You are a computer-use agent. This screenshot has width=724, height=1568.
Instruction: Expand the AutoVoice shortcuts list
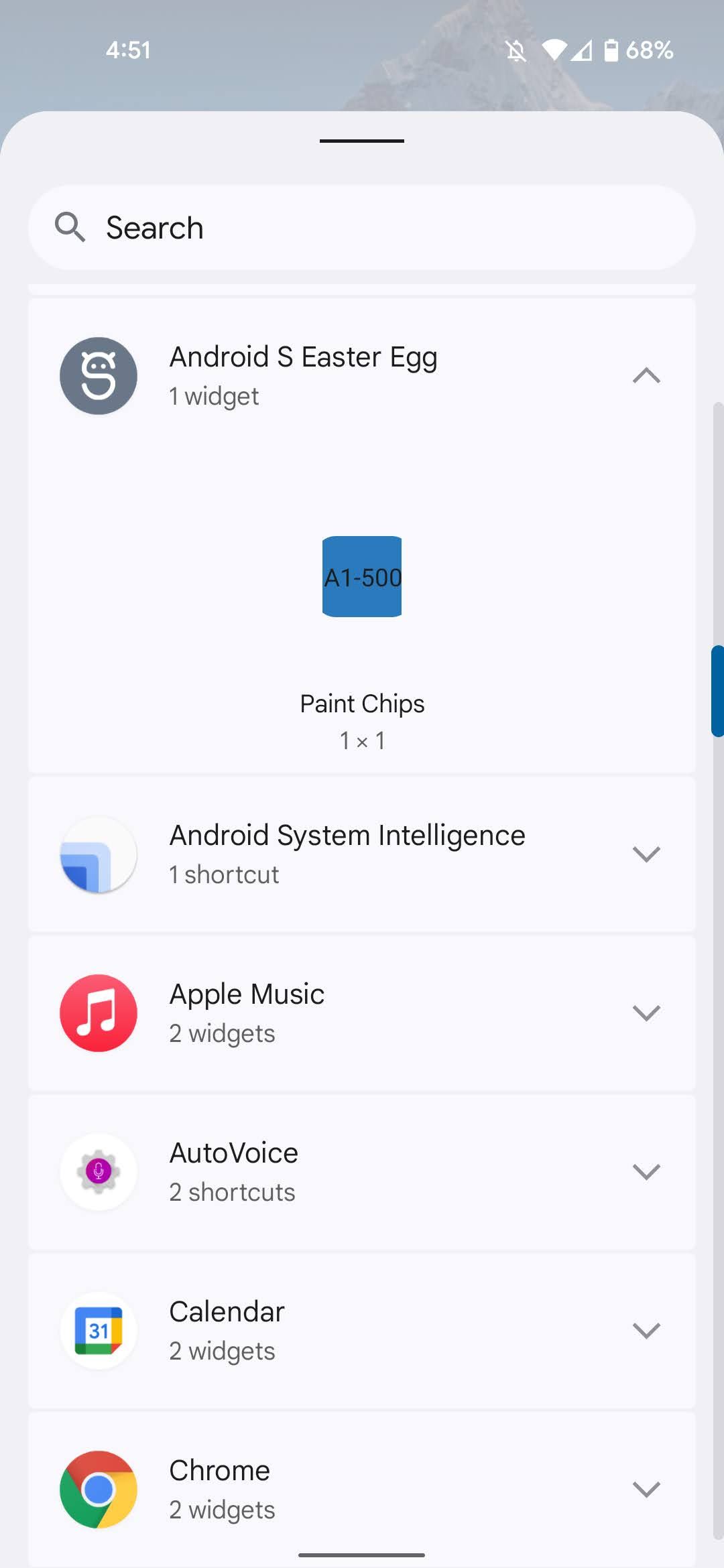[x=646, y=1171]
